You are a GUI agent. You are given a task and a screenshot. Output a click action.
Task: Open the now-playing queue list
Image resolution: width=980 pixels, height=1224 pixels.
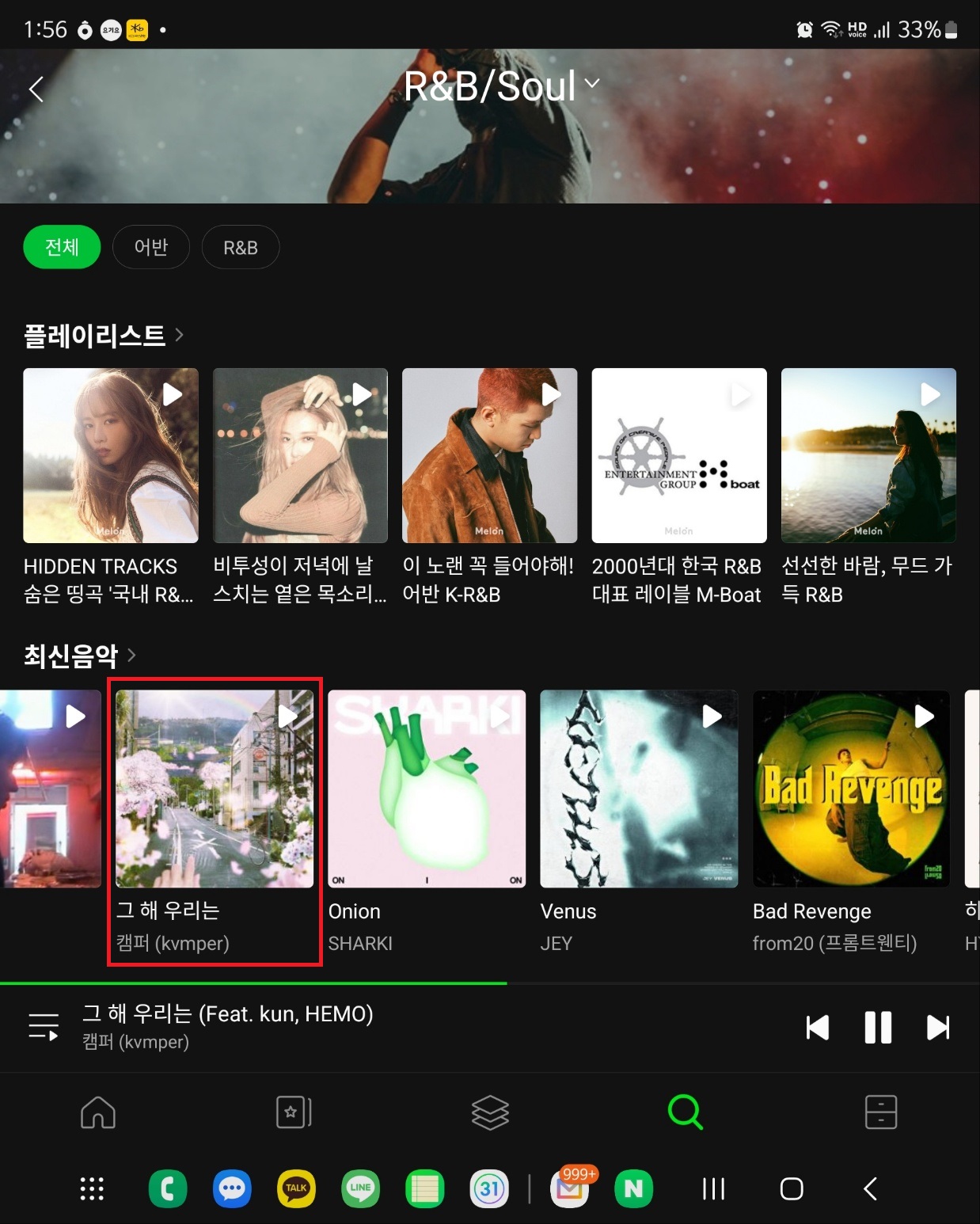44,1027
